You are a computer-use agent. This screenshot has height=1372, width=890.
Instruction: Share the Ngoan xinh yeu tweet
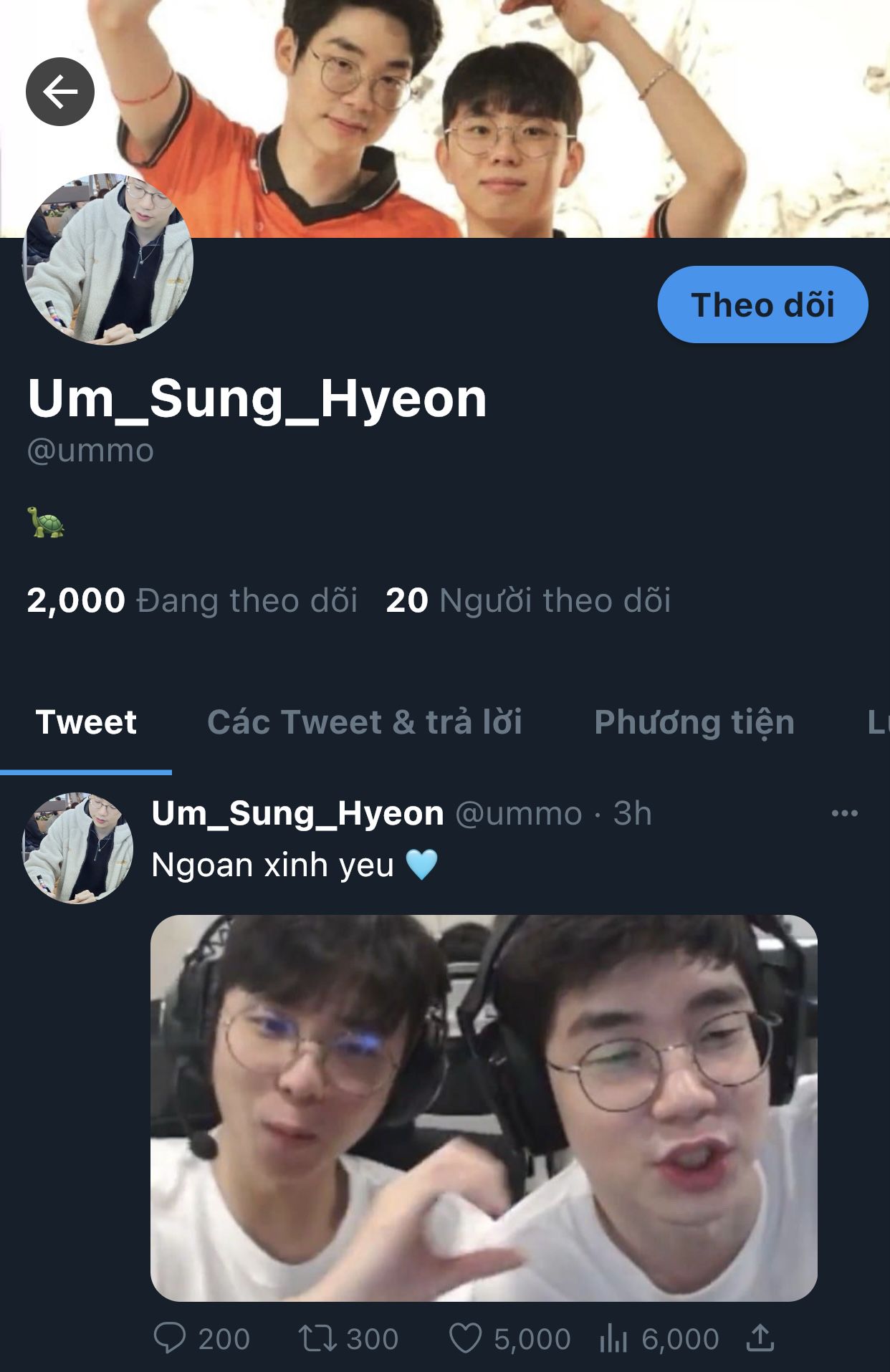coord(760,1338)
